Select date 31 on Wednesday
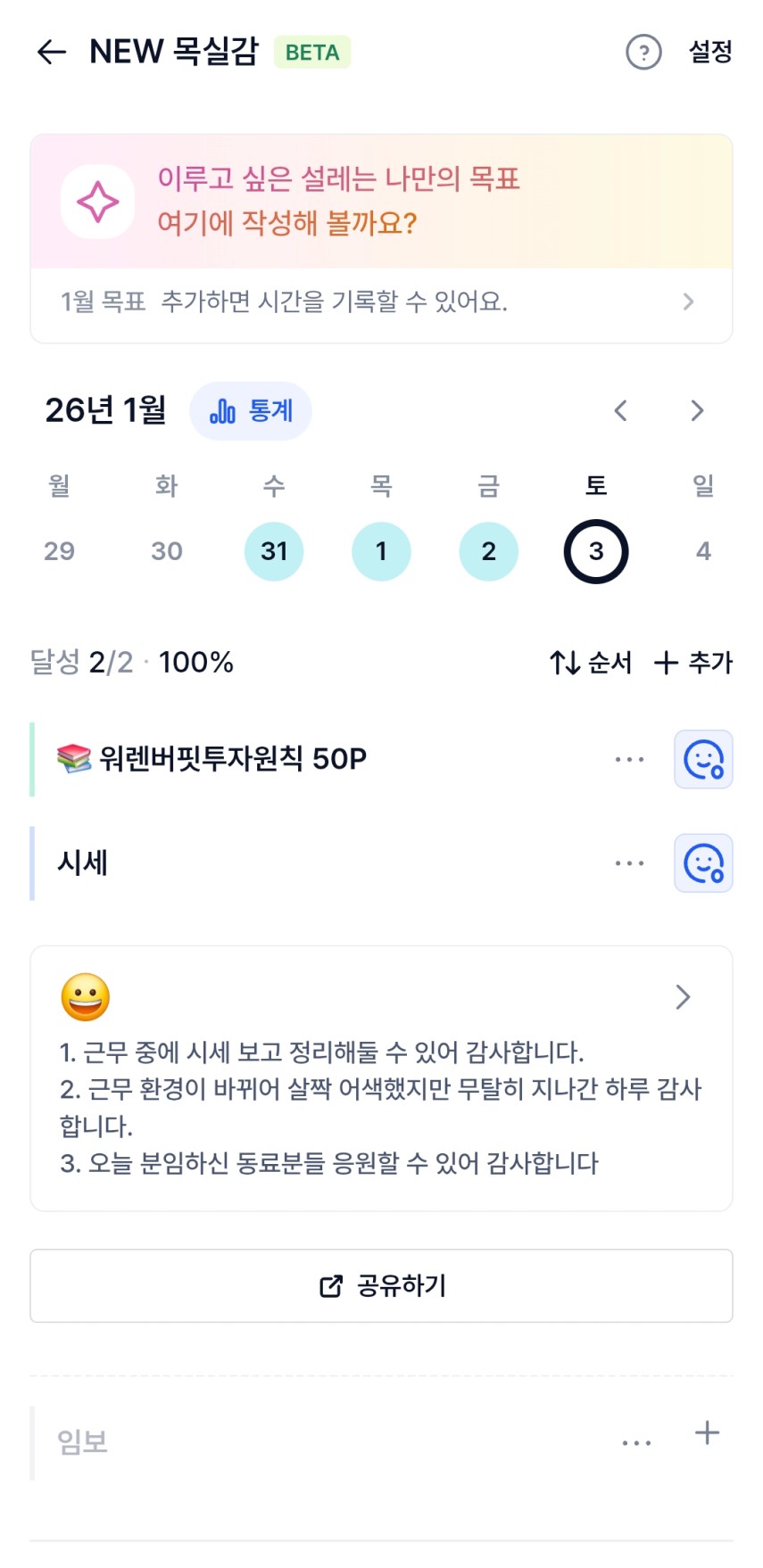 [x=274, y=551]
